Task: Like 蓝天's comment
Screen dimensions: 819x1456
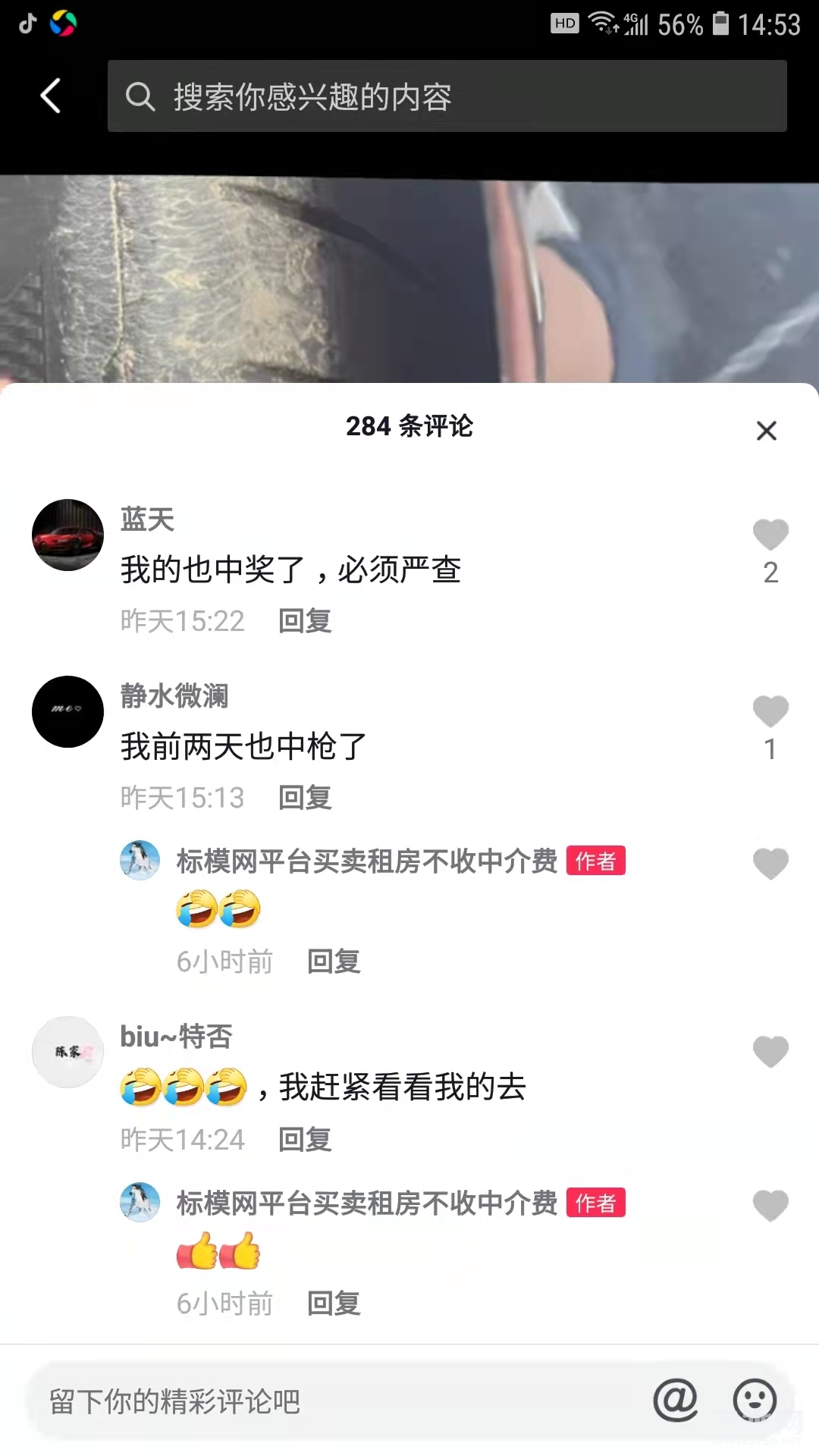Action: tap(770, 535)
